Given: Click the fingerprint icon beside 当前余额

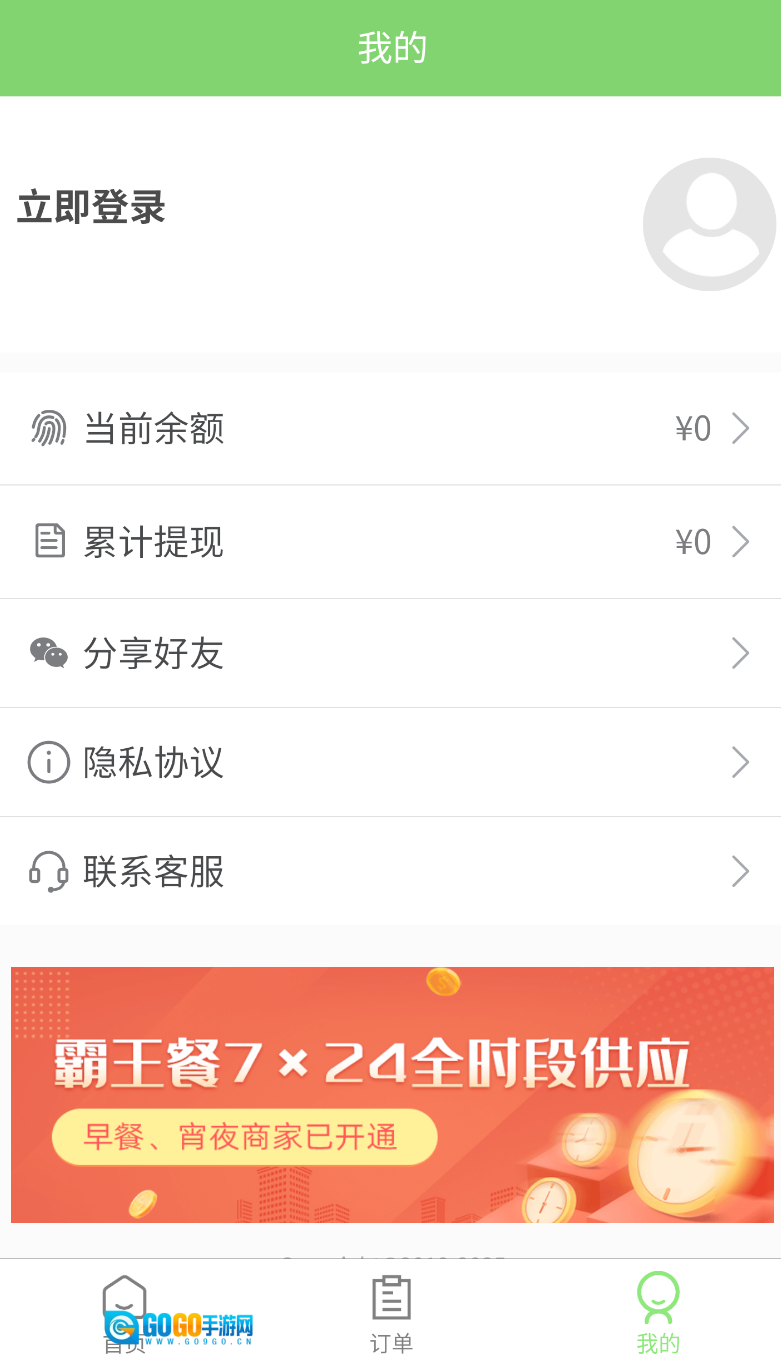Looking at the screenshot, I should (x=48, y=427).
